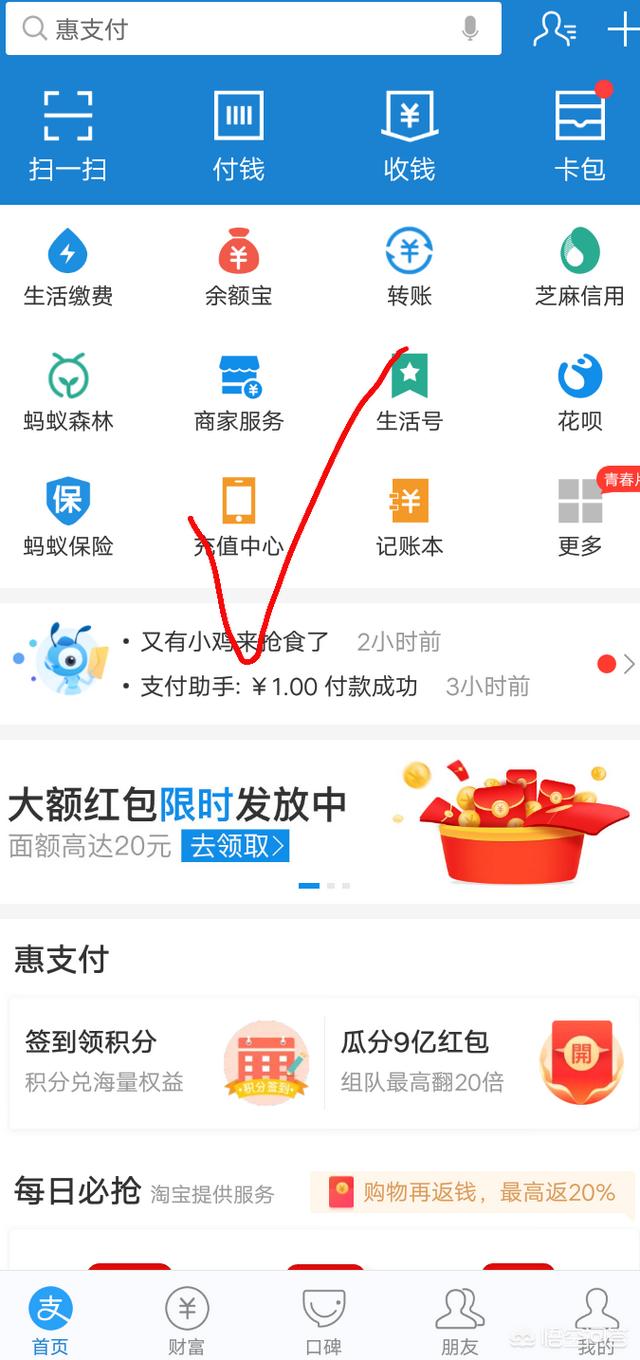The image size is (640, 1360).
Task: Open 蚂蚁森林
Action: pyautogui.click(x=68, y=392)
